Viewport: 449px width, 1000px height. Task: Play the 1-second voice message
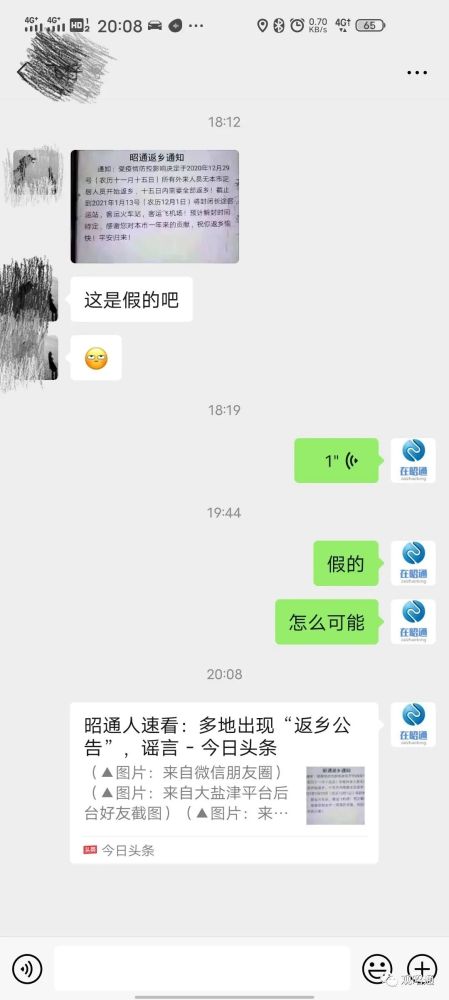336,460
